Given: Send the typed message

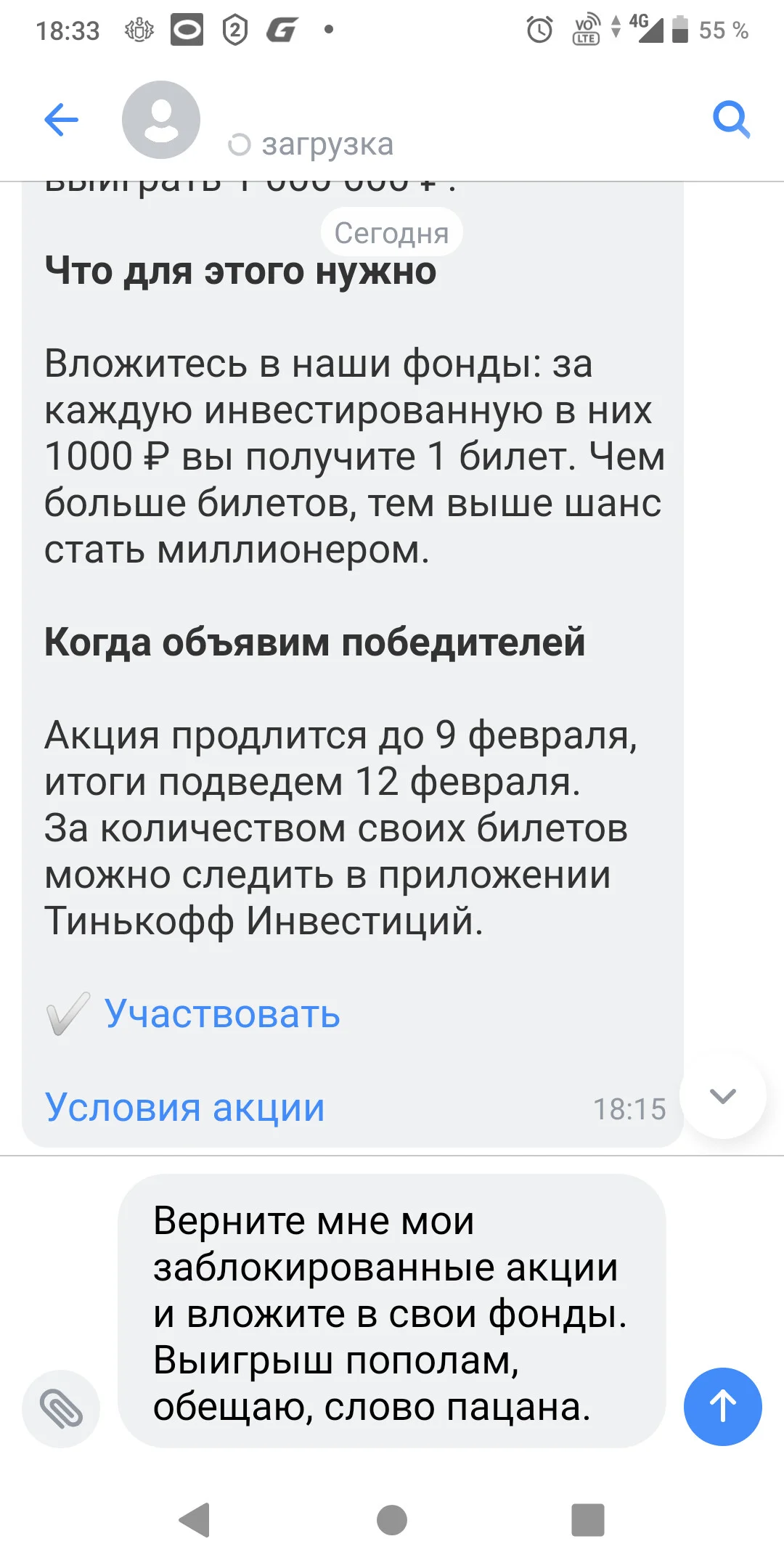Looking at the screenshot, I should pyautogui.click(x=723, y=1407).
